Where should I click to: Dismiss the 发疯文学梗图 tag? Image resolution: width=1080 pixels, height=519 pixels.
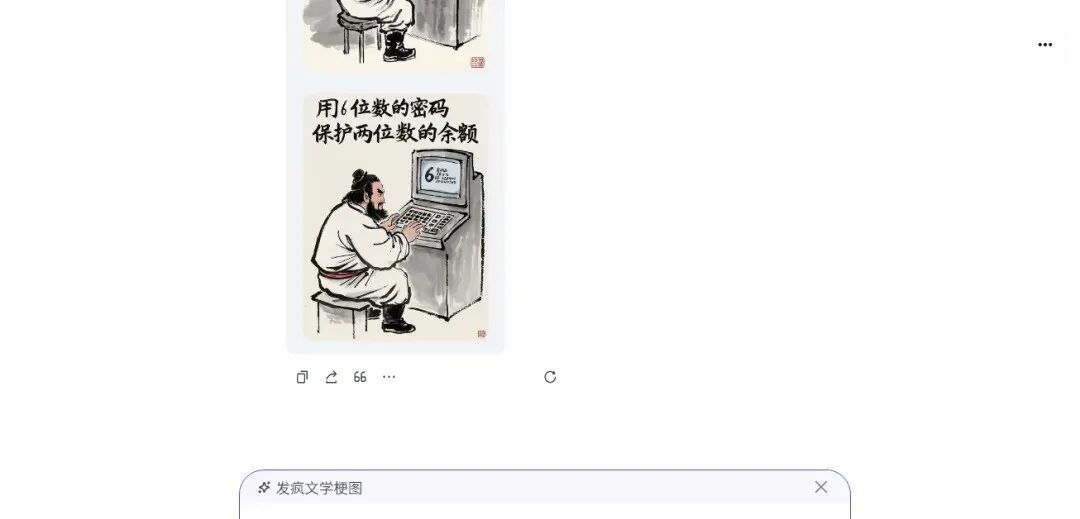point(821,487)
